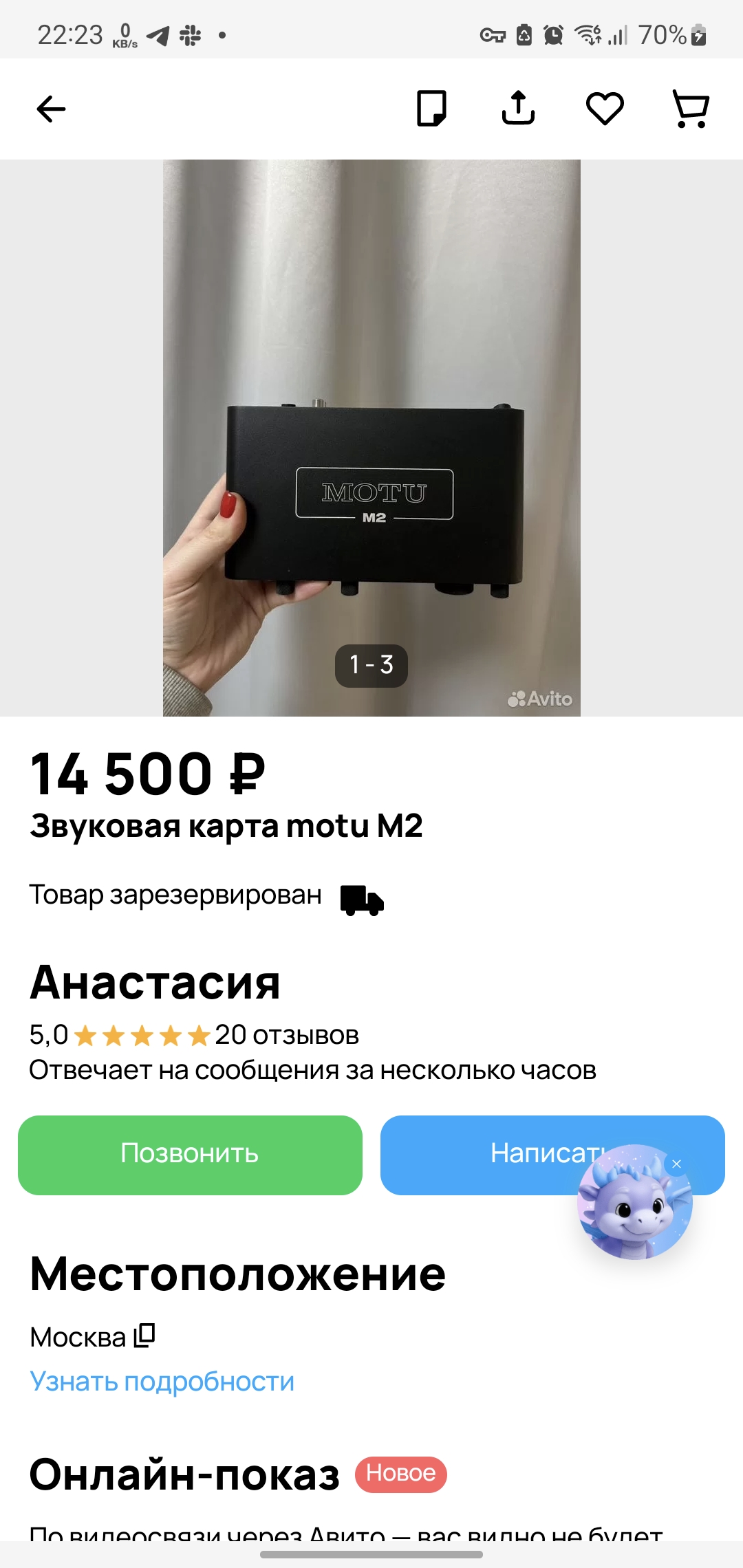743x1568 pixels.
Task: Dismiss the dragon mascot bubble
Action: (677, 1164)
